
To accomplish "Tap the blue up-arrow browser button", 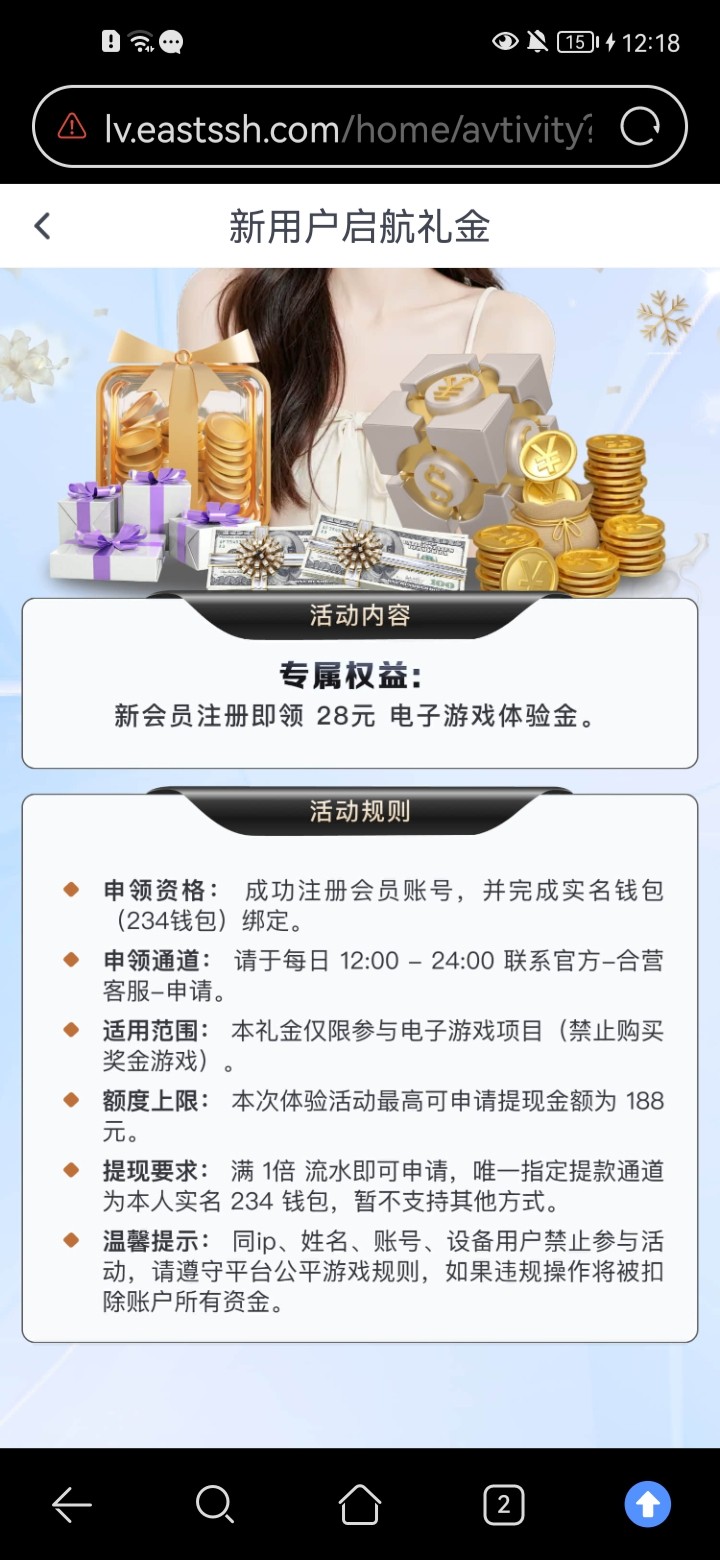I will 647,1503.
